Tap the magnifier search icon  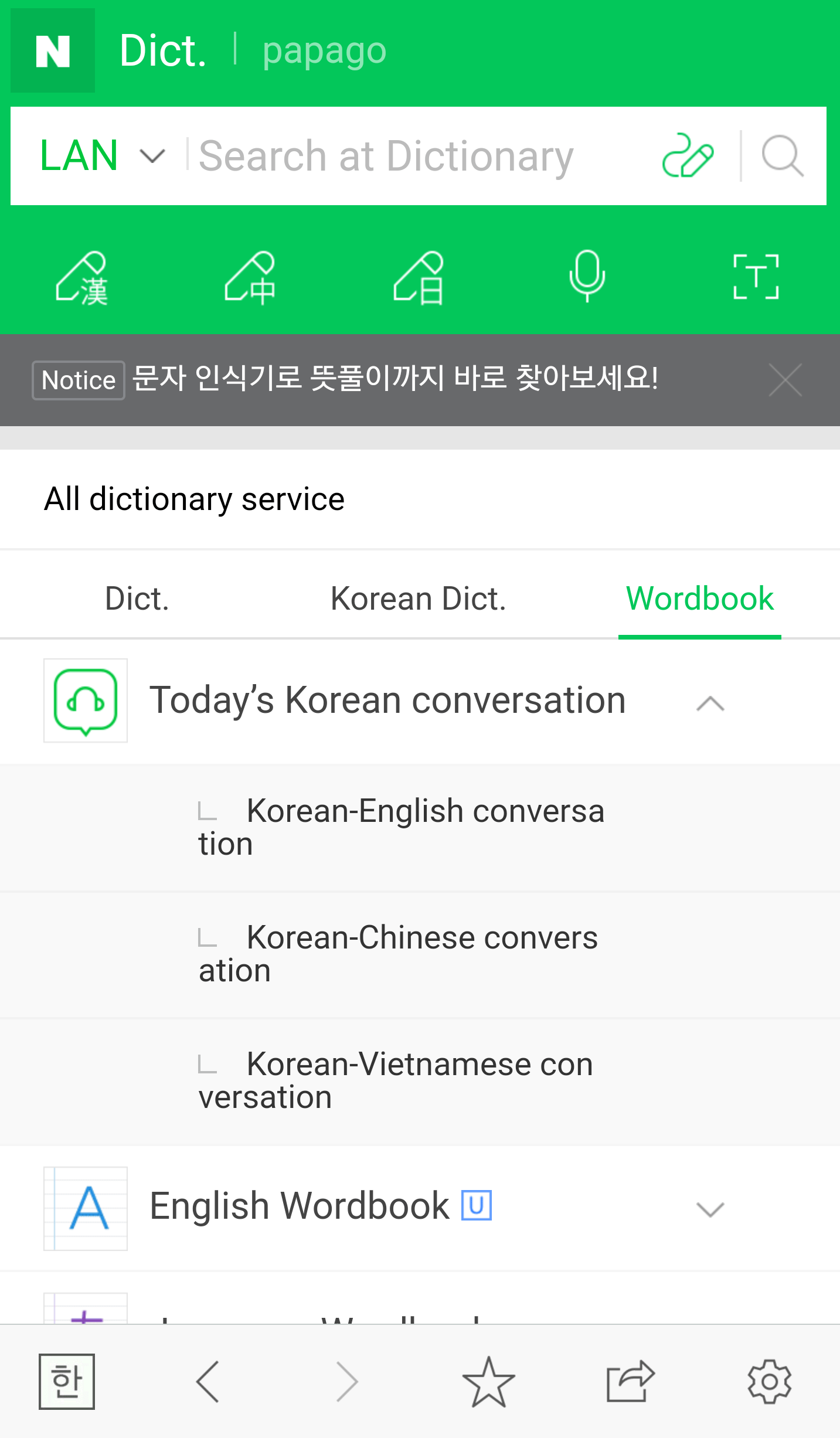pyautogui.click(x=782, y=156)
